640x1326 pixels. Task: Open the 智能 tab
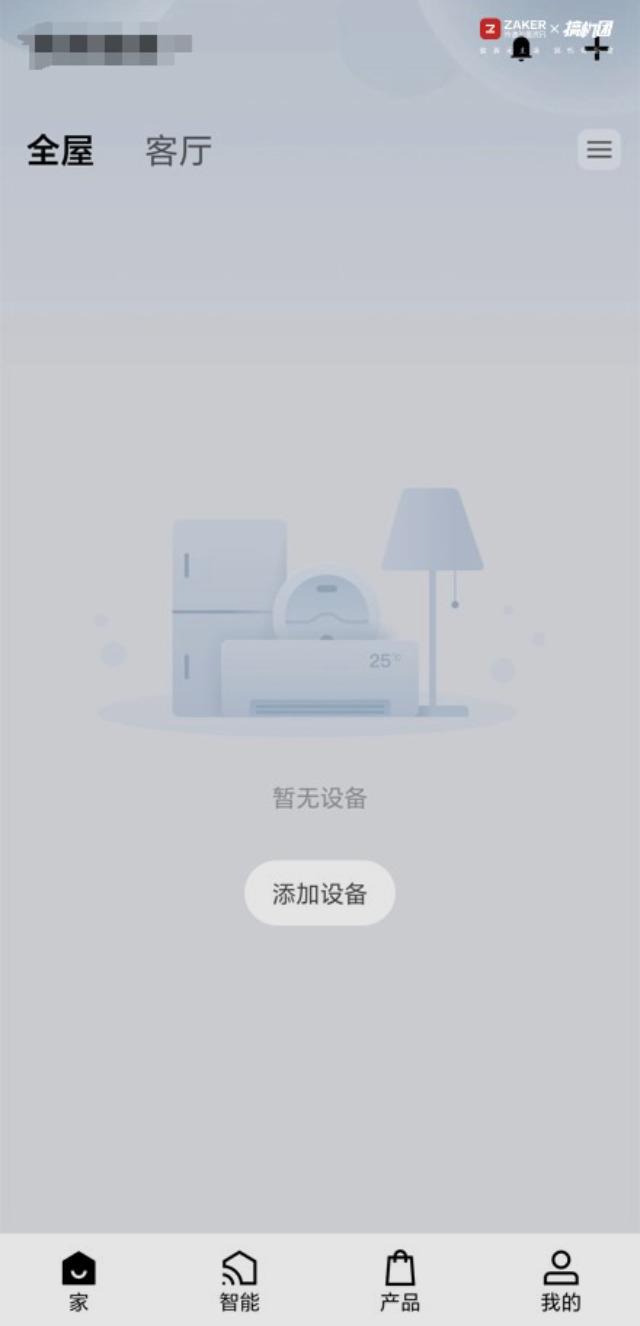pos(239,1280)
